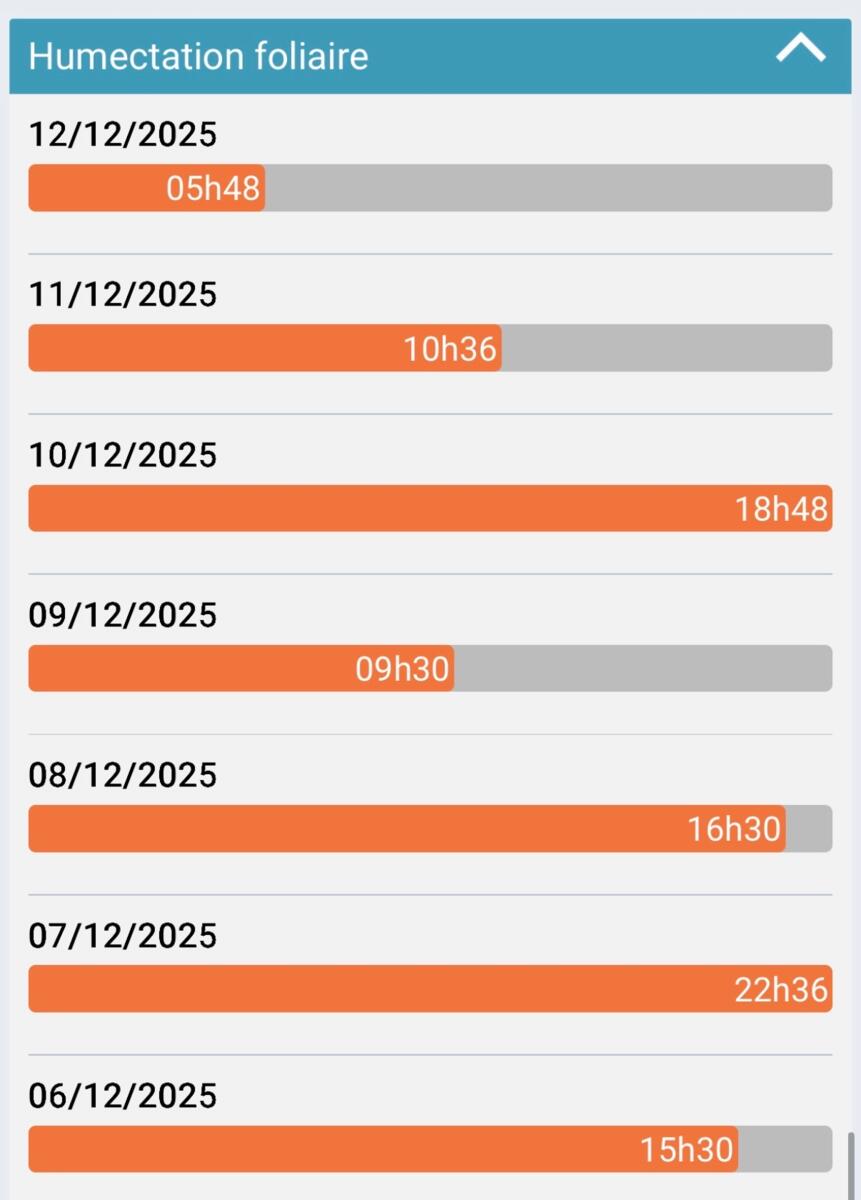Collapse the Humectation foliaire section
The height and width of the screenshot is (1200, 861).
801,50
